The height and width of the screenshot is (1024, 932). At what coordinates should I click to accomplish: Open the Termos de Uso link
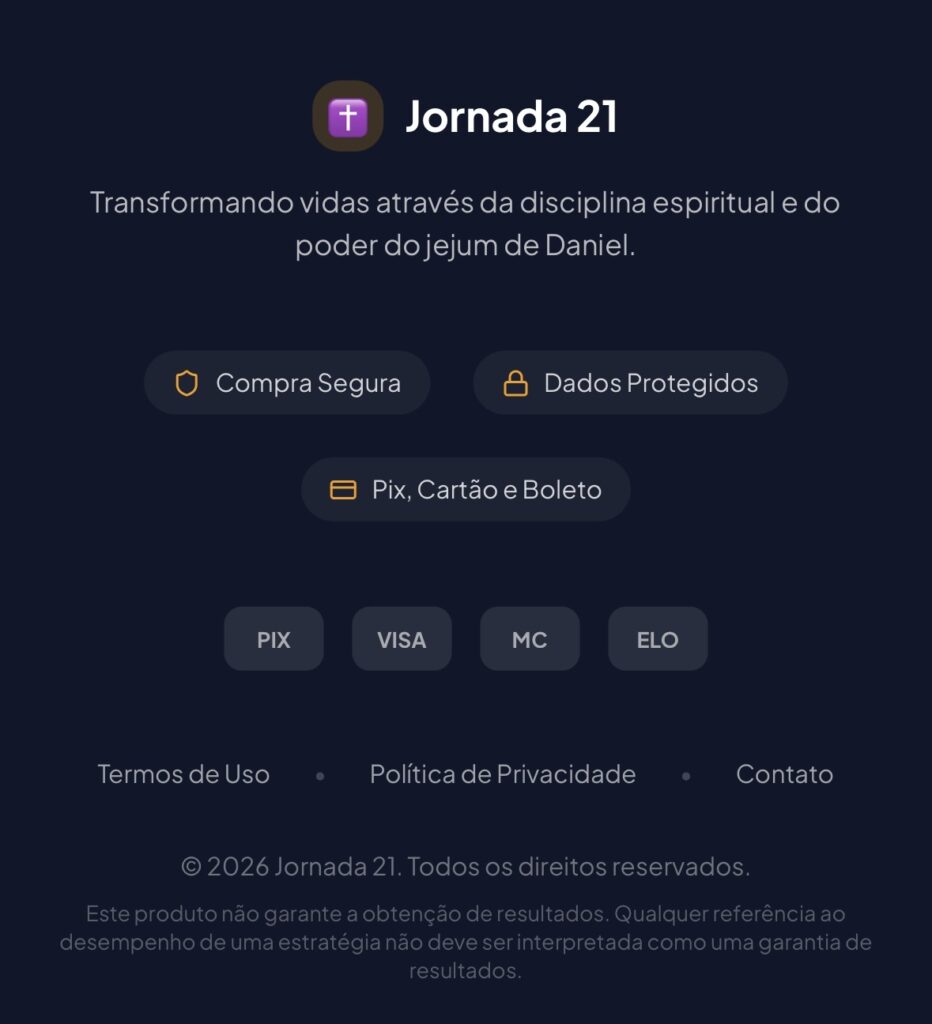pyautogui.click(x=183, y=774)
